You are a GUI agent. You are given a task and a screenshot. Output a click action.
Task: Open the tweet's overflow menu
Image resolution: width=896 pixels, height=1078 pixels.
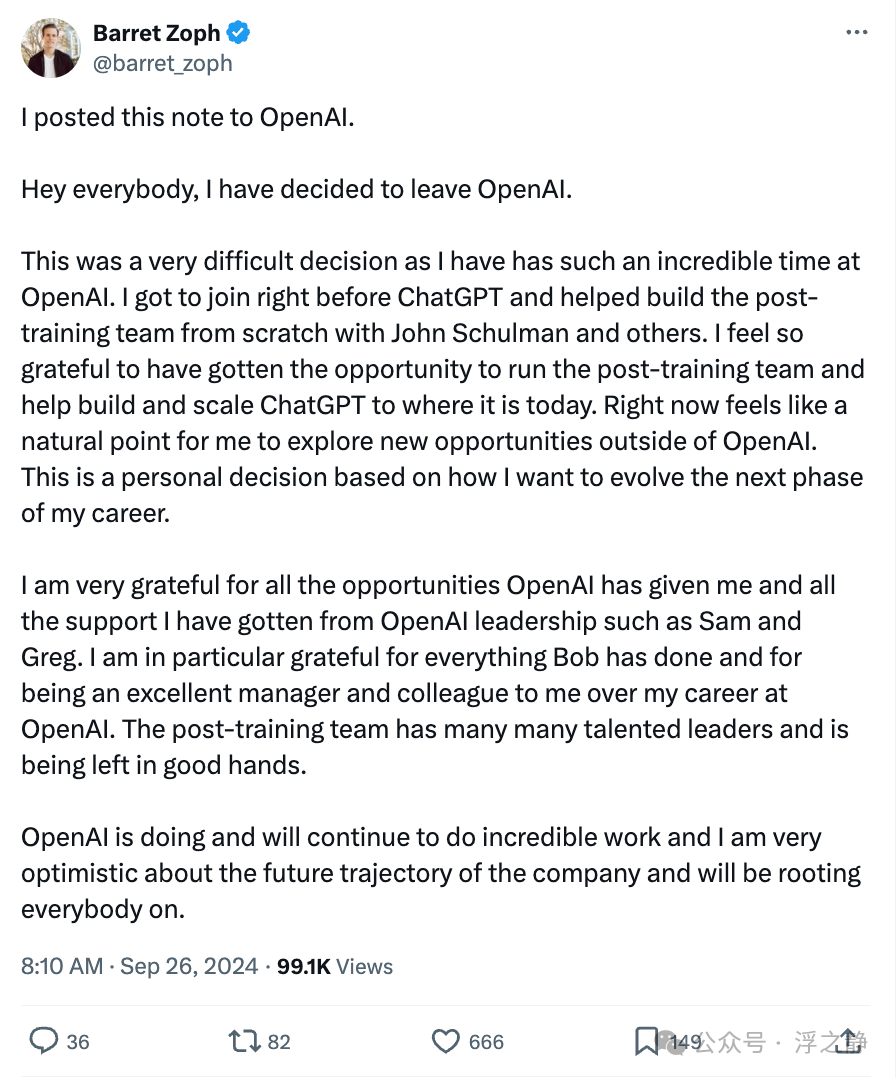click(856, 32)
